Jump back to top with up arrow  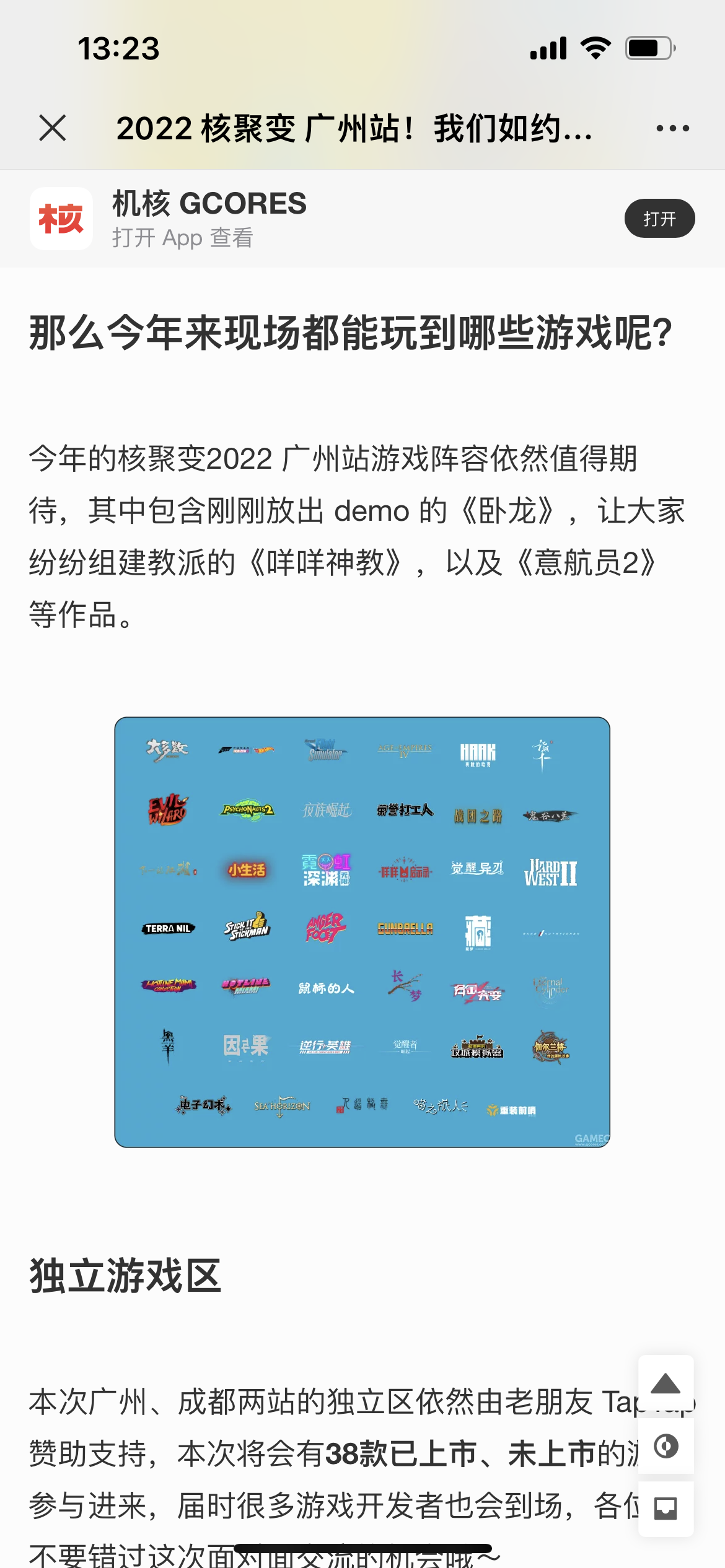pos(666,1385)
